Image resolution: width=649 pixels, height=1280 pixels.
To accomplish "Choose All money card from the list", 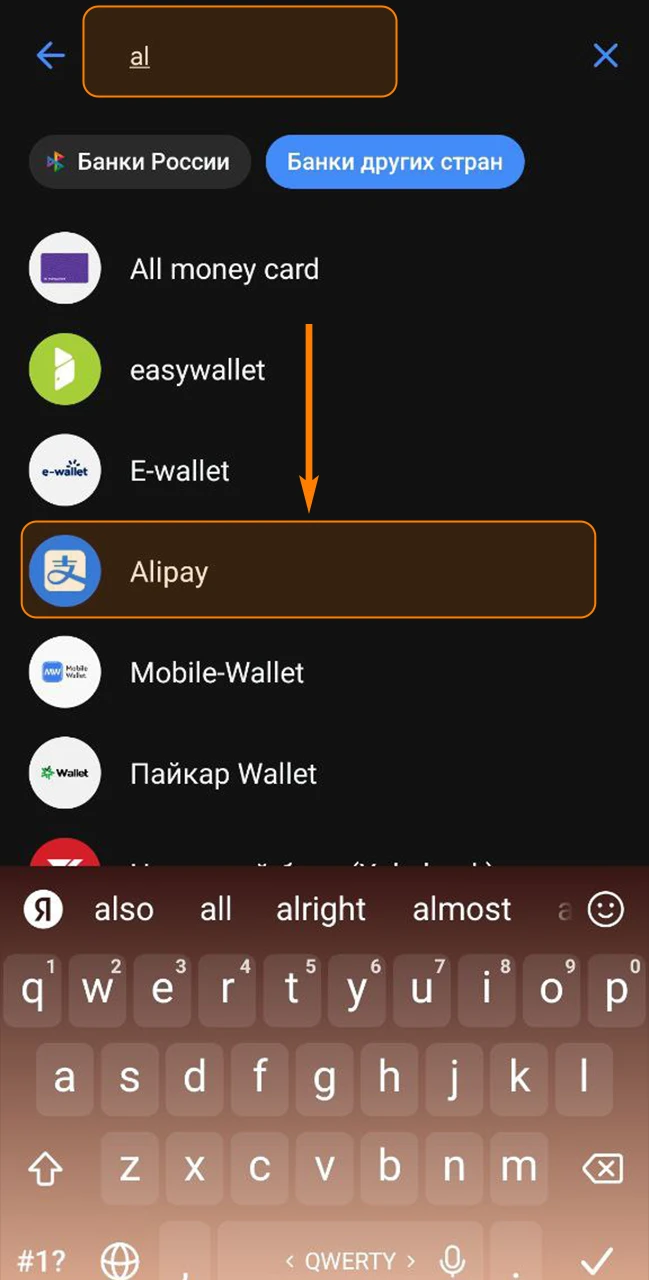I will point(224,269).
